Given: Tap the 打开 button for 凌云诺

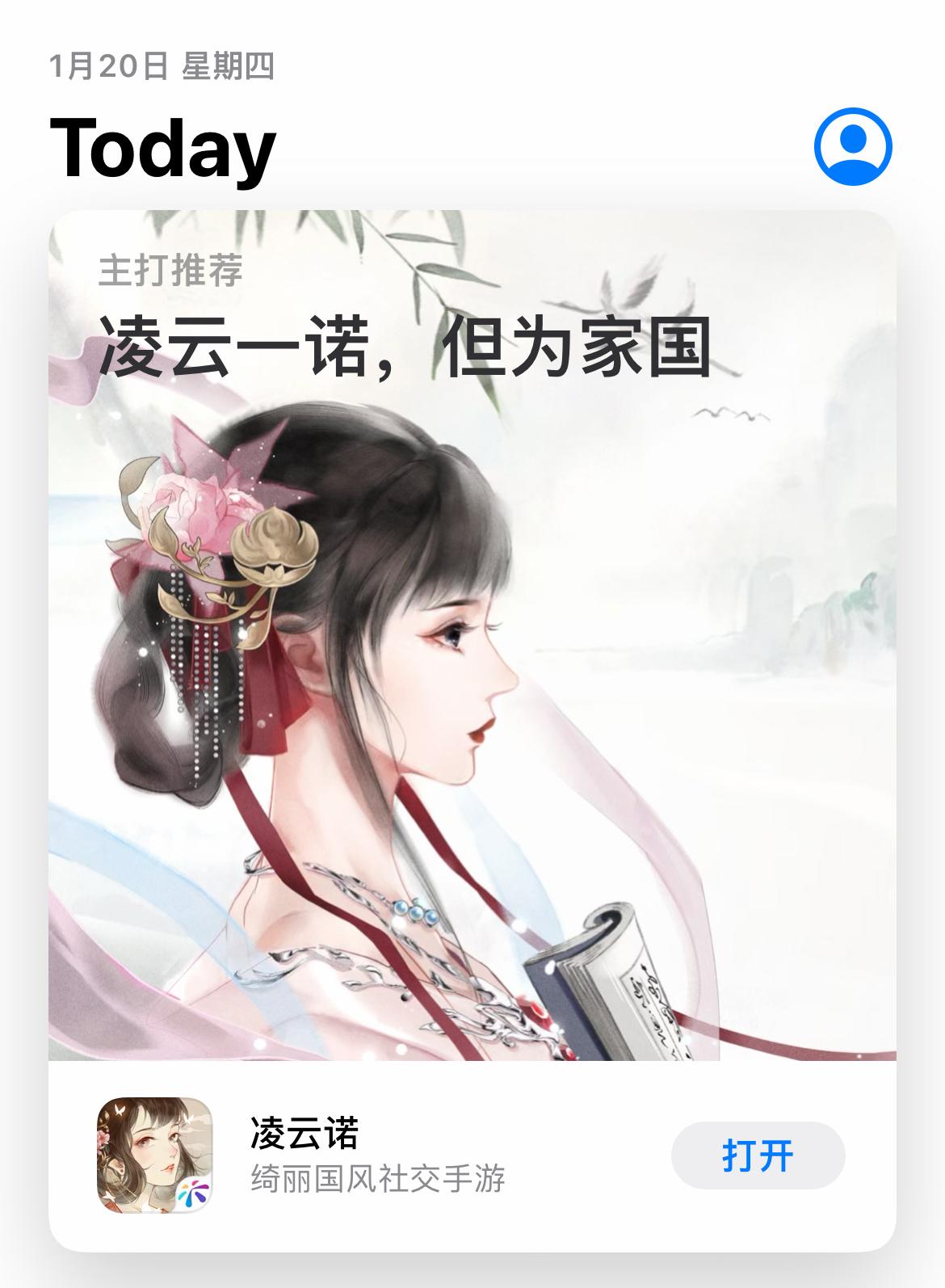Looking at the screenshot, I should [x=758, y=1155].
